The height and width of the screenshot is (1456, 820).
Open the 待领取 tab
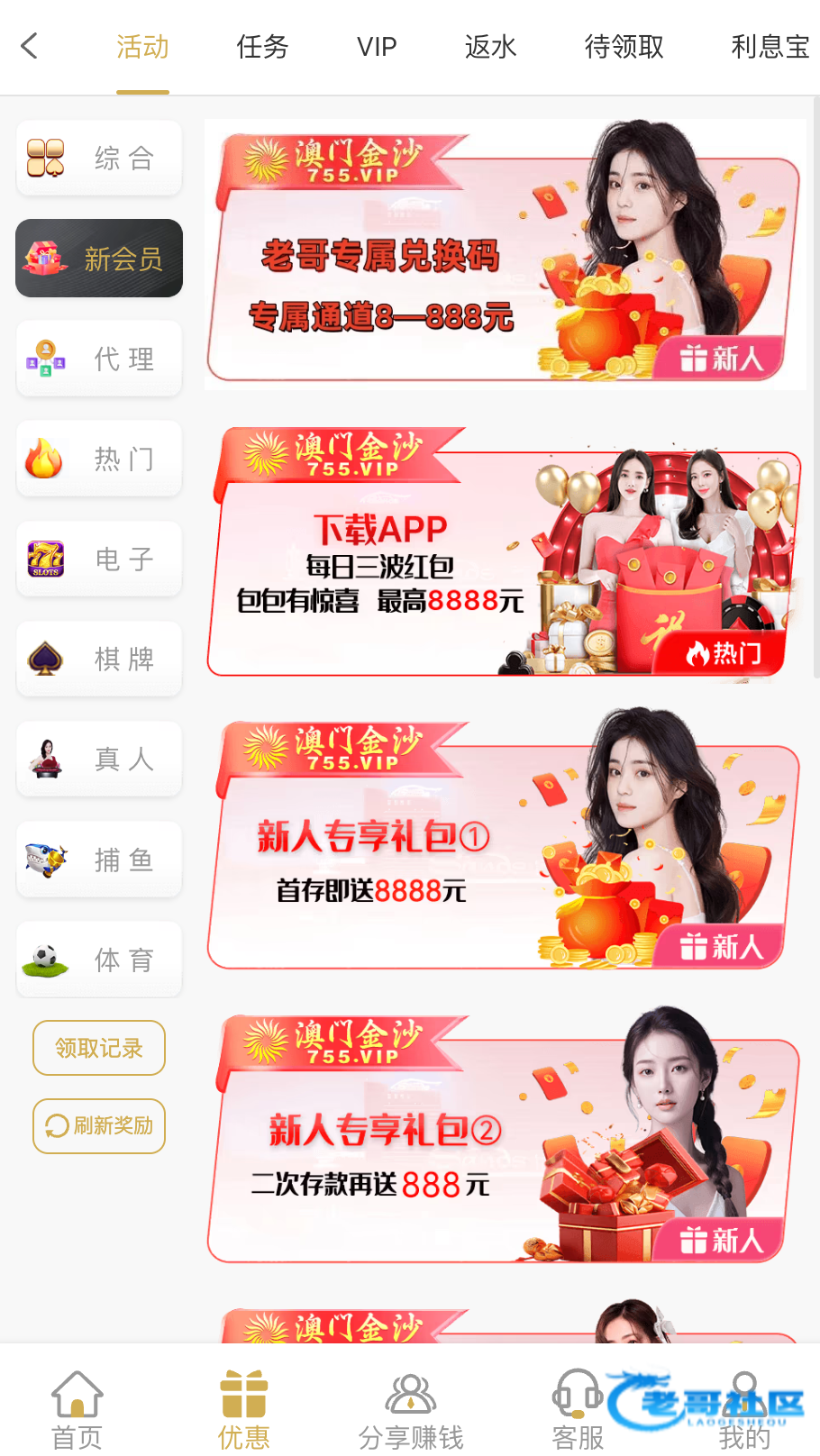coord(624,47)
